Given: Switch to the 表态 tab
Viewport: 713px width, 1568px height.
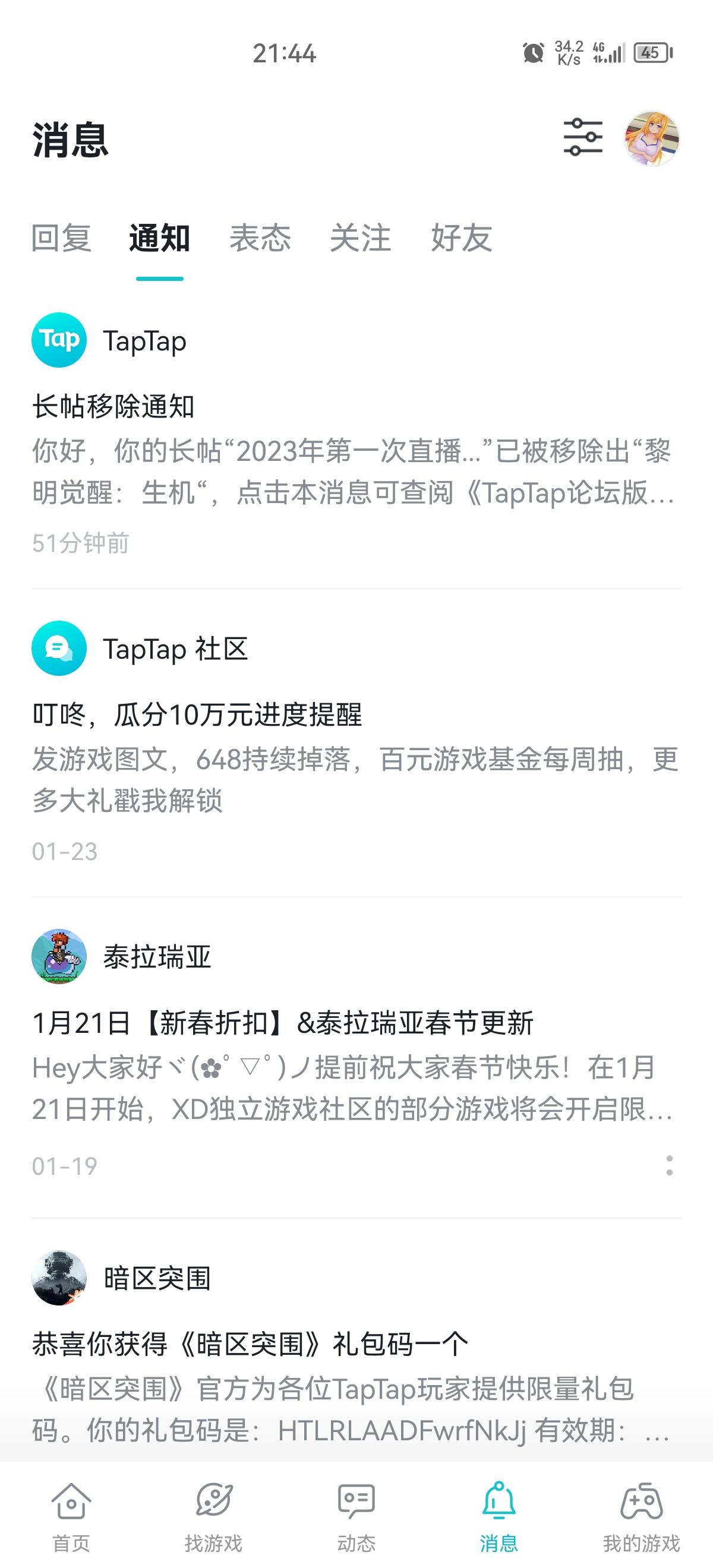Looking at the screenshot, I should 260,238.
